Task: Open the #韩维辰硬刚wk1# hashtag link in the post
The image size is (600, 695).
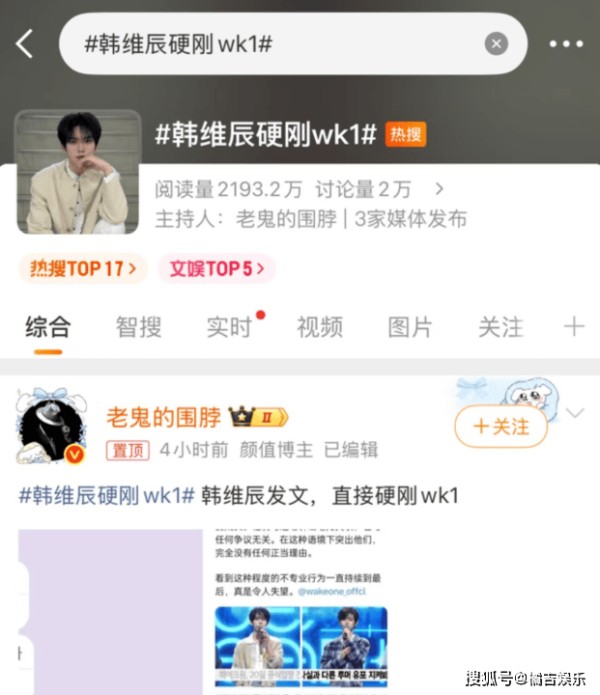Action: [106, 496]
